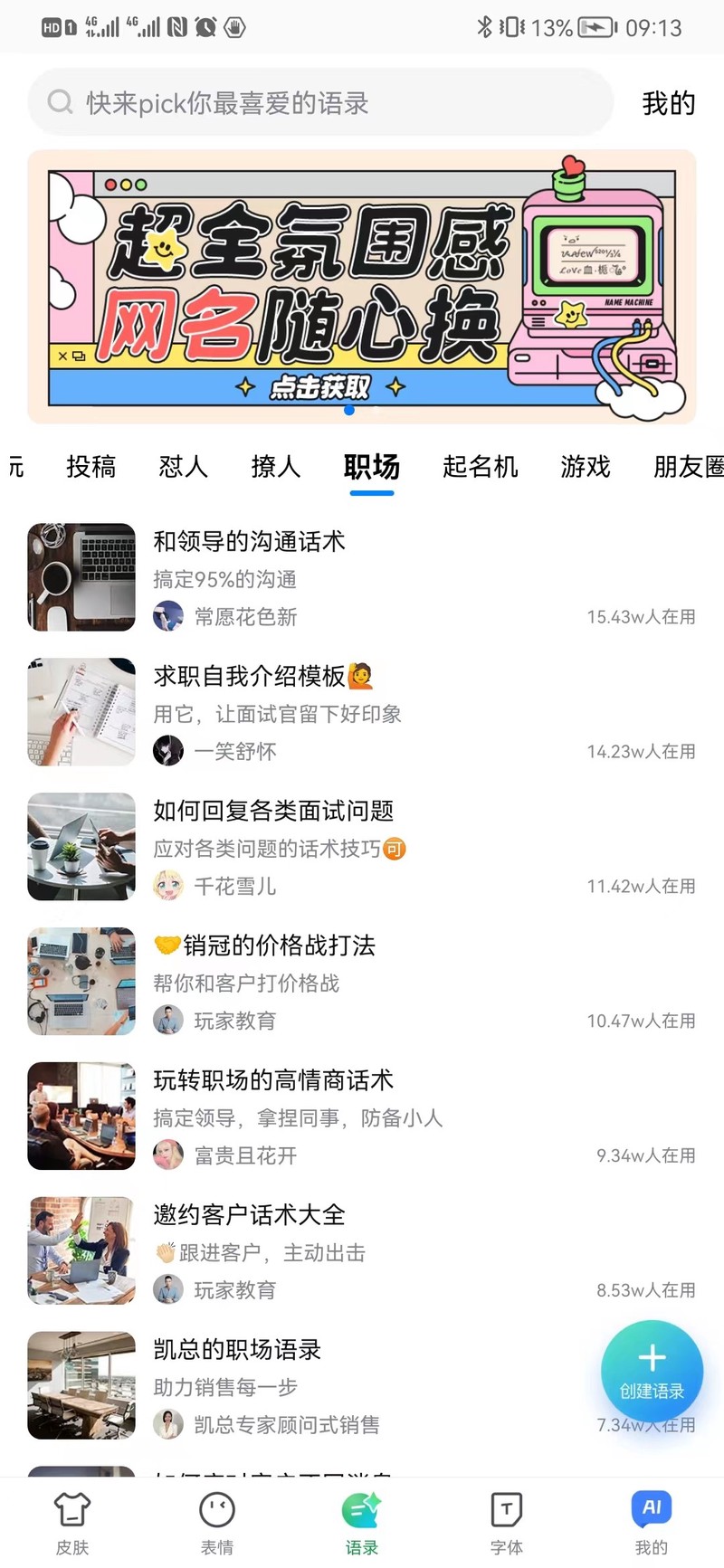724x1568 pixels.
Task: Open 和领导的沟通话术 via its thumbnail
Action: click(x=81, y=576)
